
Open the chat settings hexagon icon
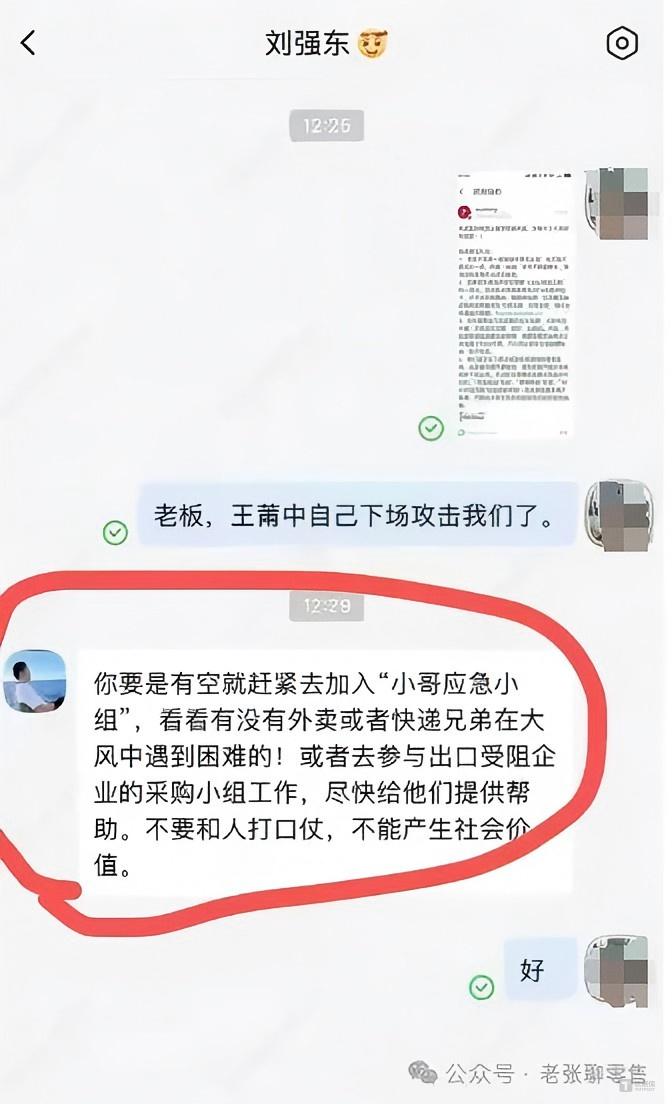pos(622,43)
